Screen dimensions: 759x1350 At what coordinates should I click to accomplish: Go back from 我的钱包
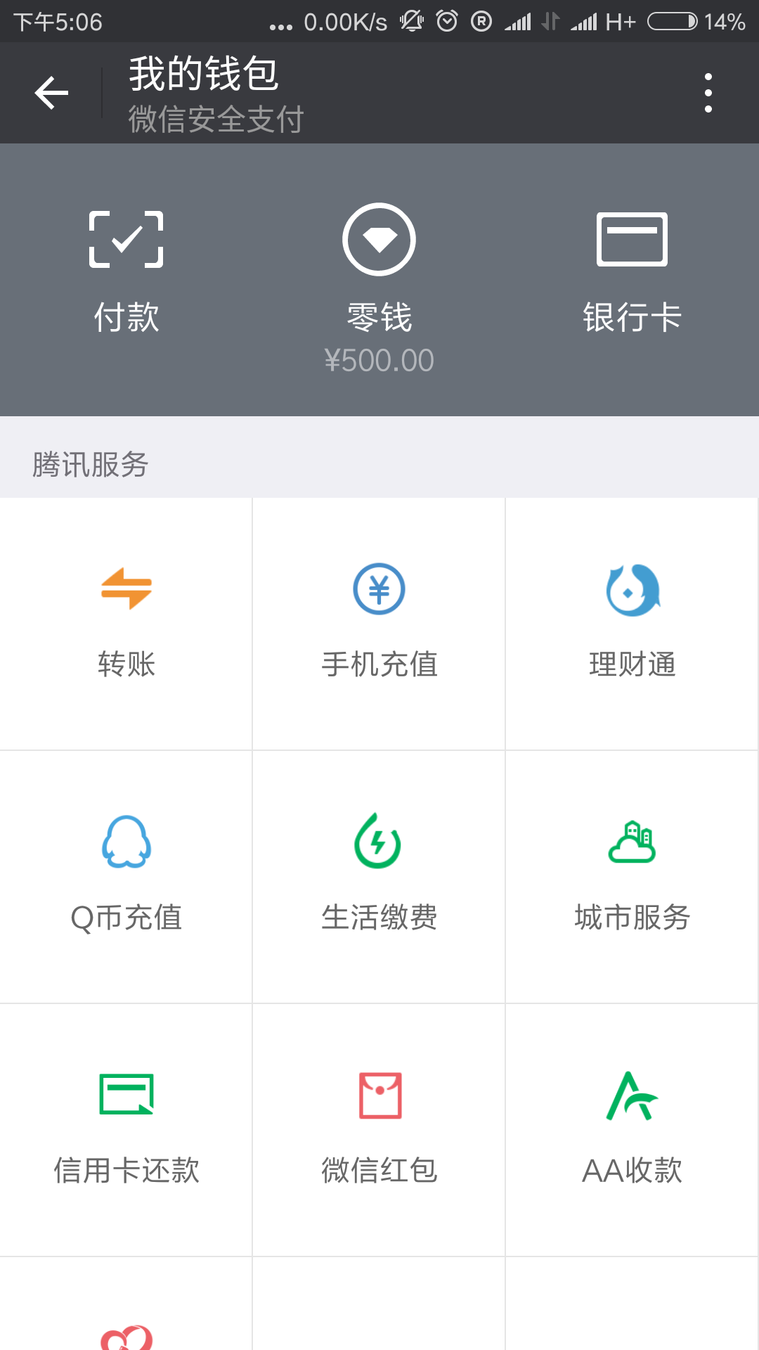point(51,93)
